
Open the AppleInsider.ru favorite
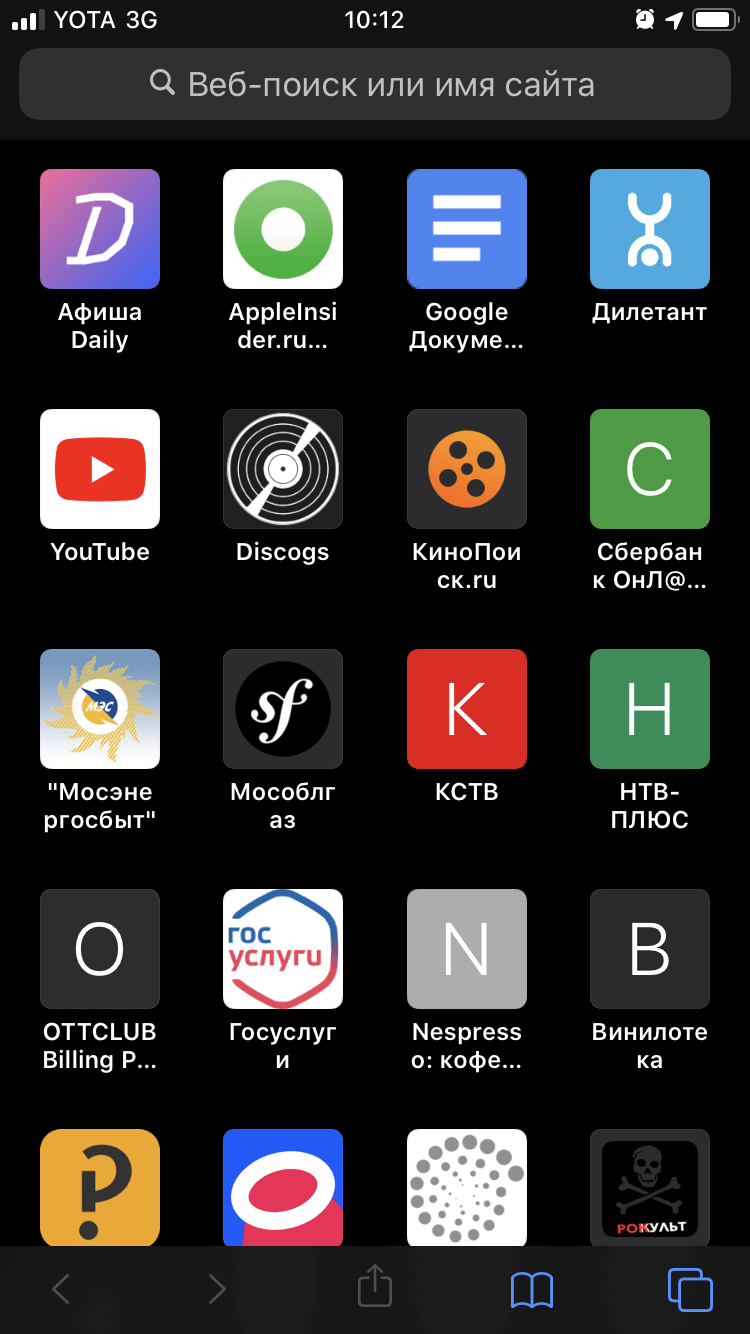(283, 229)
